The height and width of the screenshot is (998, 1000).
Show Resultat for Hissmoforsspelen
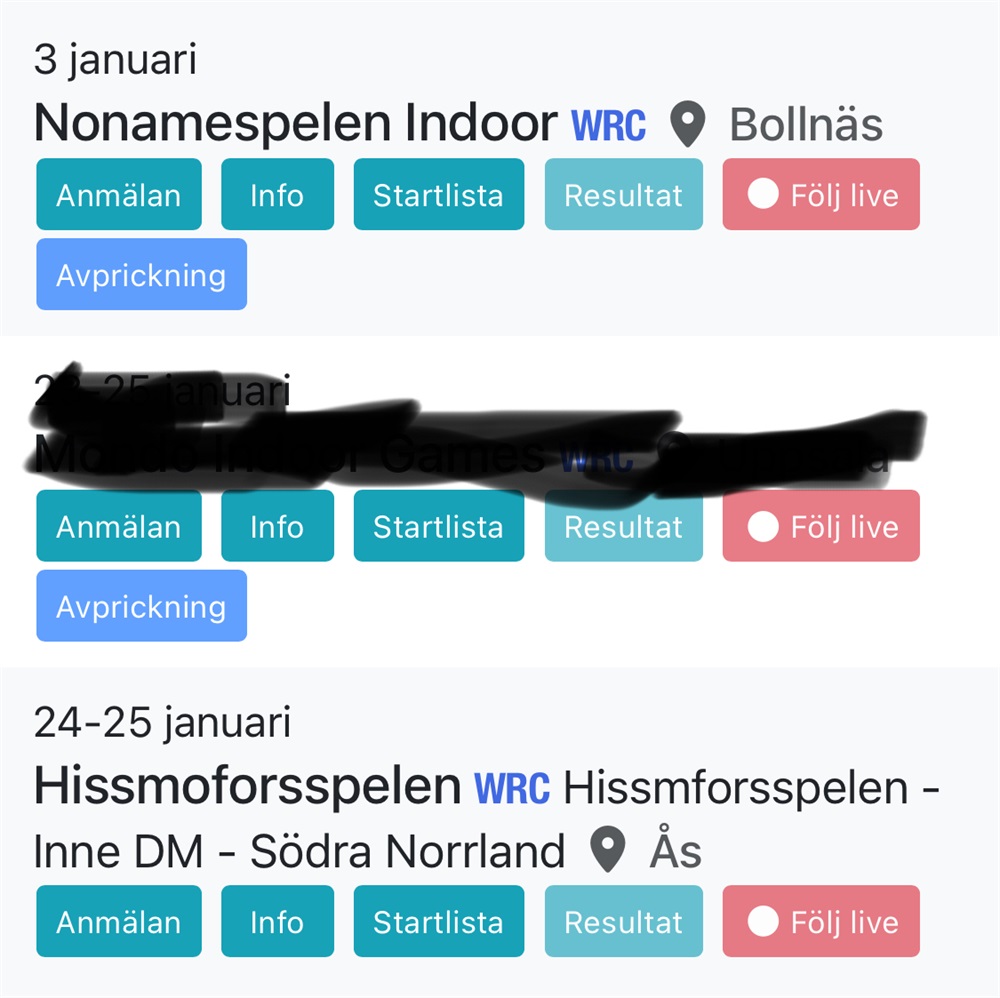pyautogui.click(x=623, y=922)
